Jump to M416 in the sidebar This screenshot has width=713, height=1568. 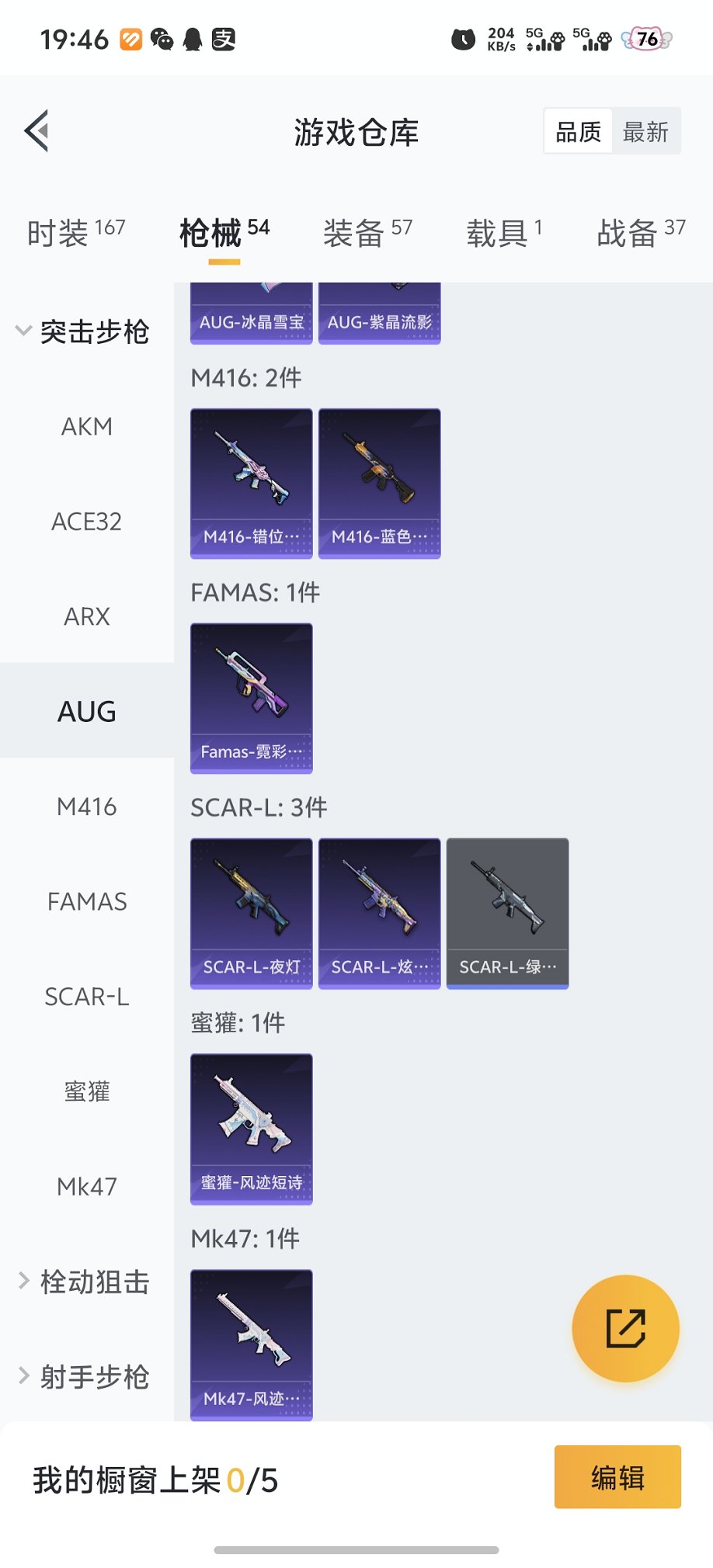(x=87, y=807)
